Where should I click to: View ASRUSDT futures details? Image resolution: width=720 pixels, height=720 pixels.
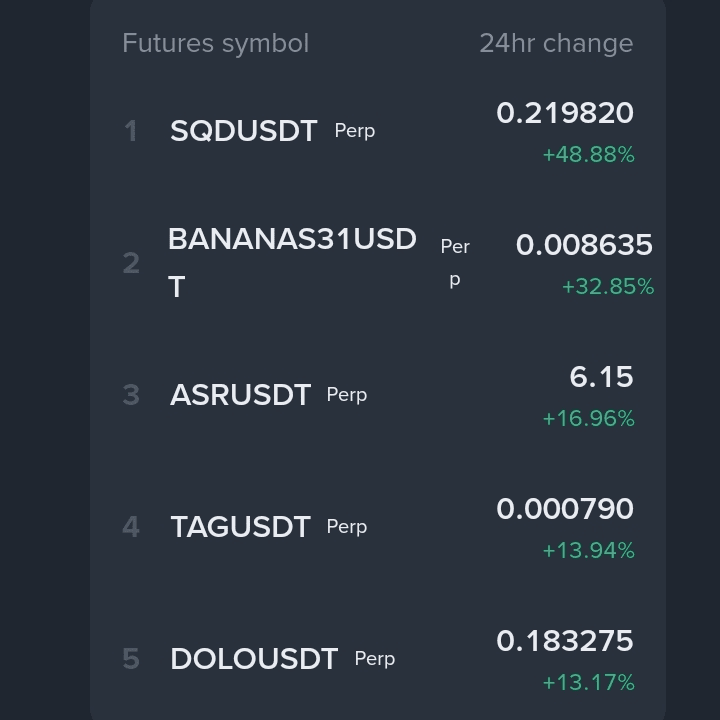[x=241, y=395]
